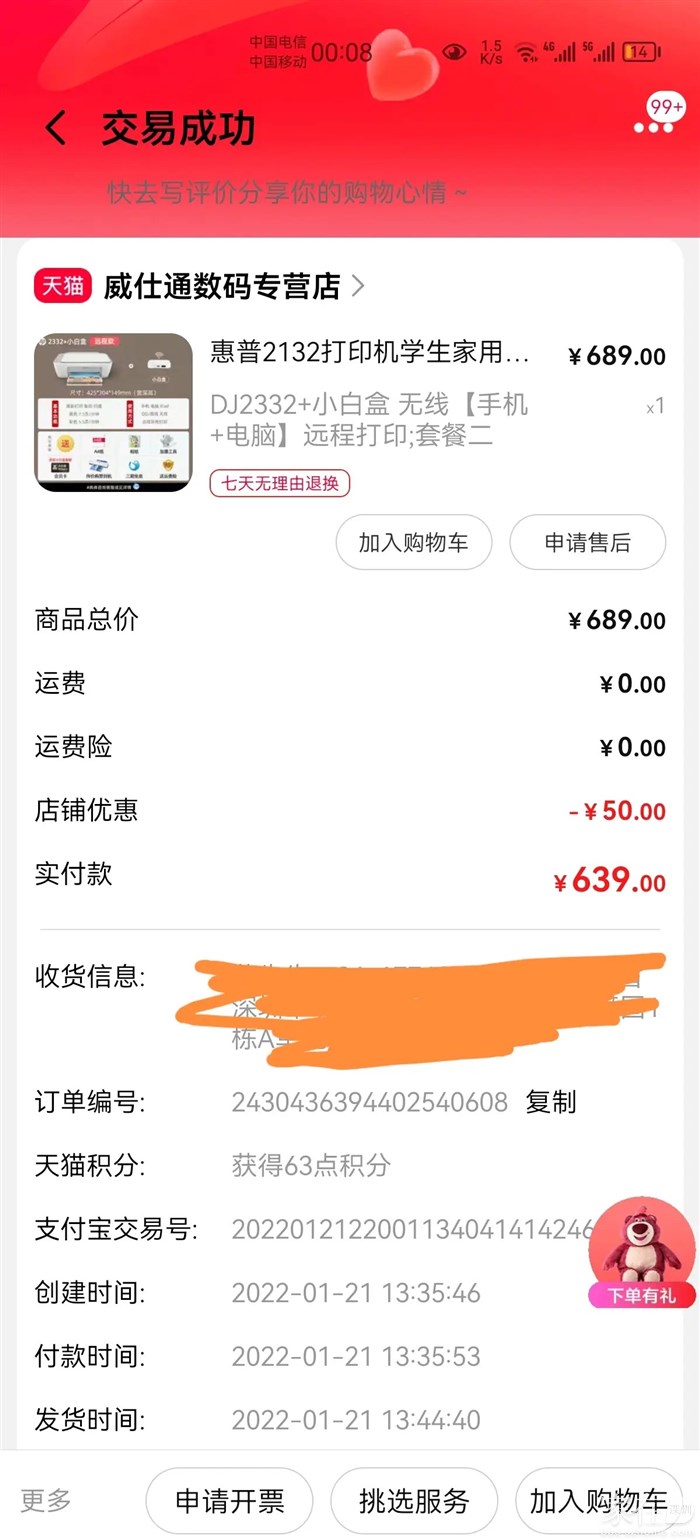
Task: Open the messages menu with 99+ badge
Action: point(657,119)
